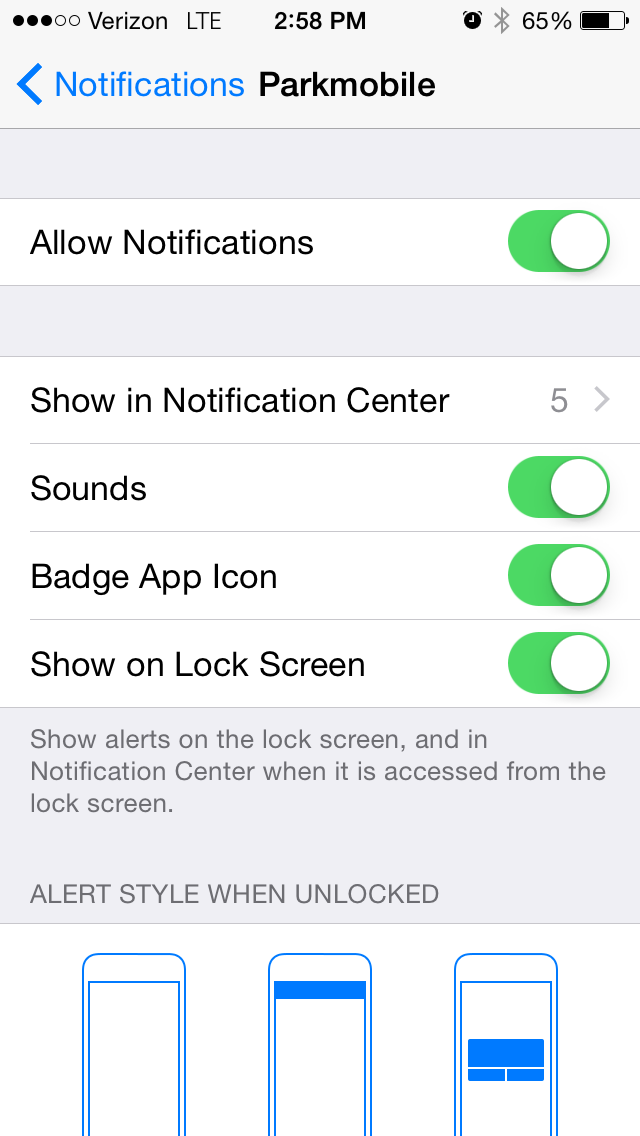
Task: Toggle the Show on Lock Screen switch
Action: tap(558, 665)
